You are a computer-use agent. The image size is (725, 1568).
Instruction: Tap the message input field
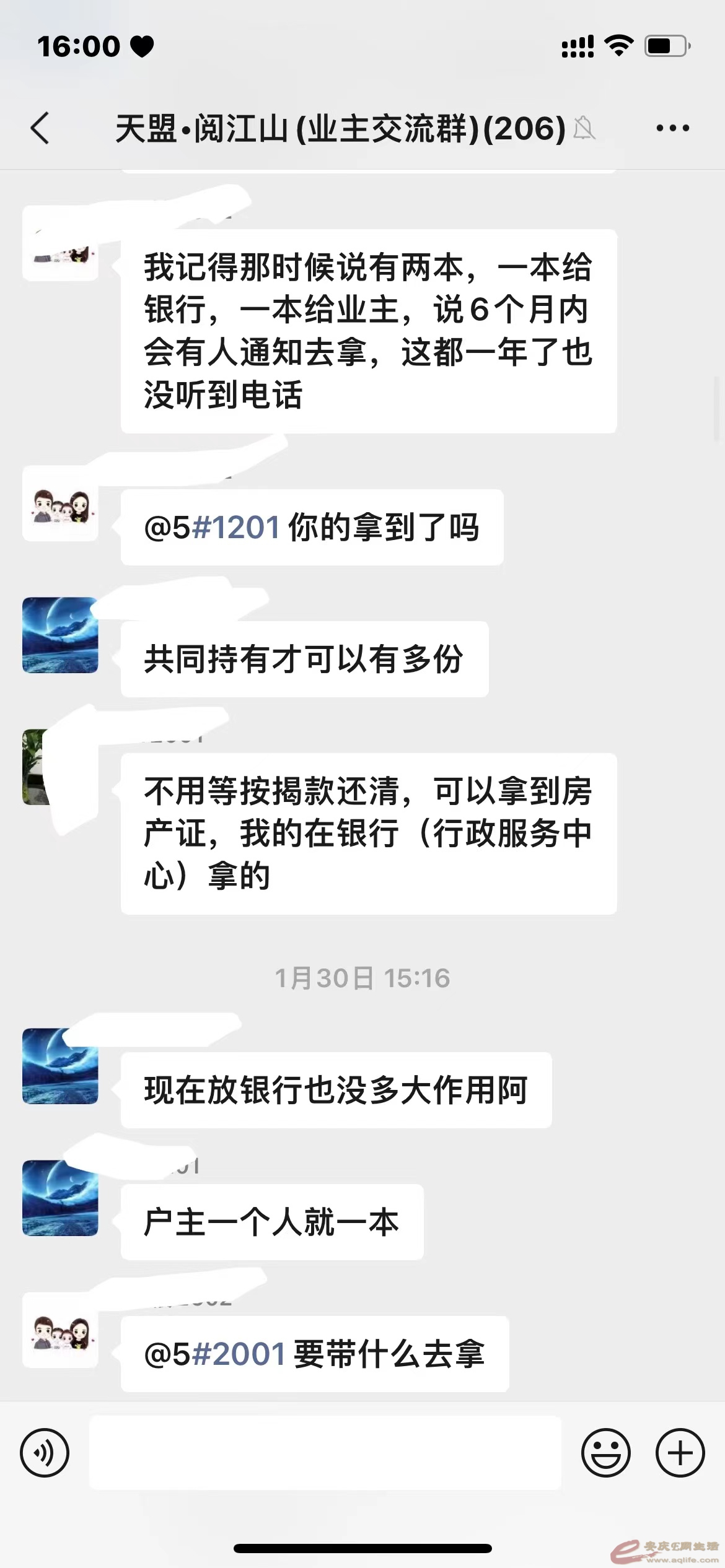[325, 1452]
